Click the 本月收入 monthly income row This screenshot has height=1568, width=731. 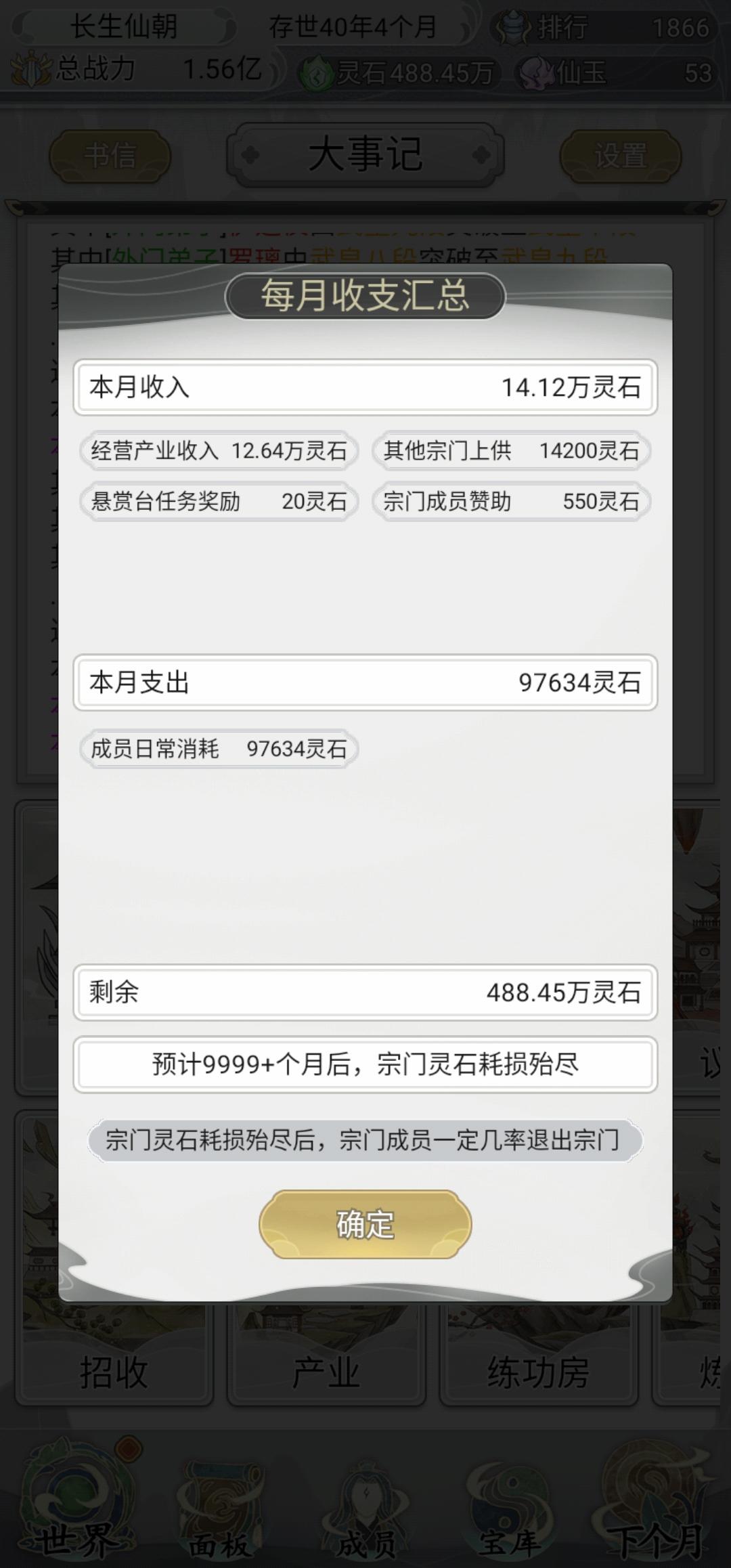[x=365, y=387]
